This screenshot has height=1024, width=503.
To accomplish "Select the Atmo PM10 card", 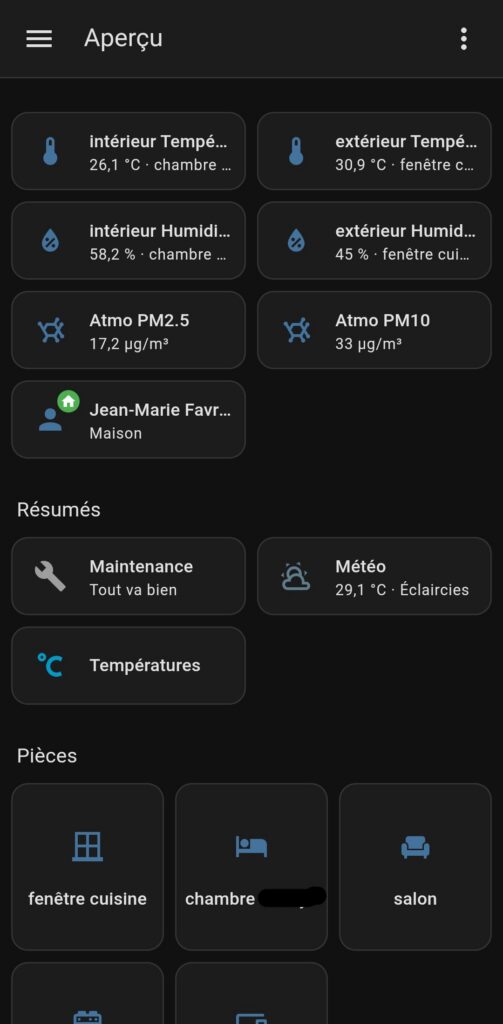I will pyautogui.click(x=374, y=330).
